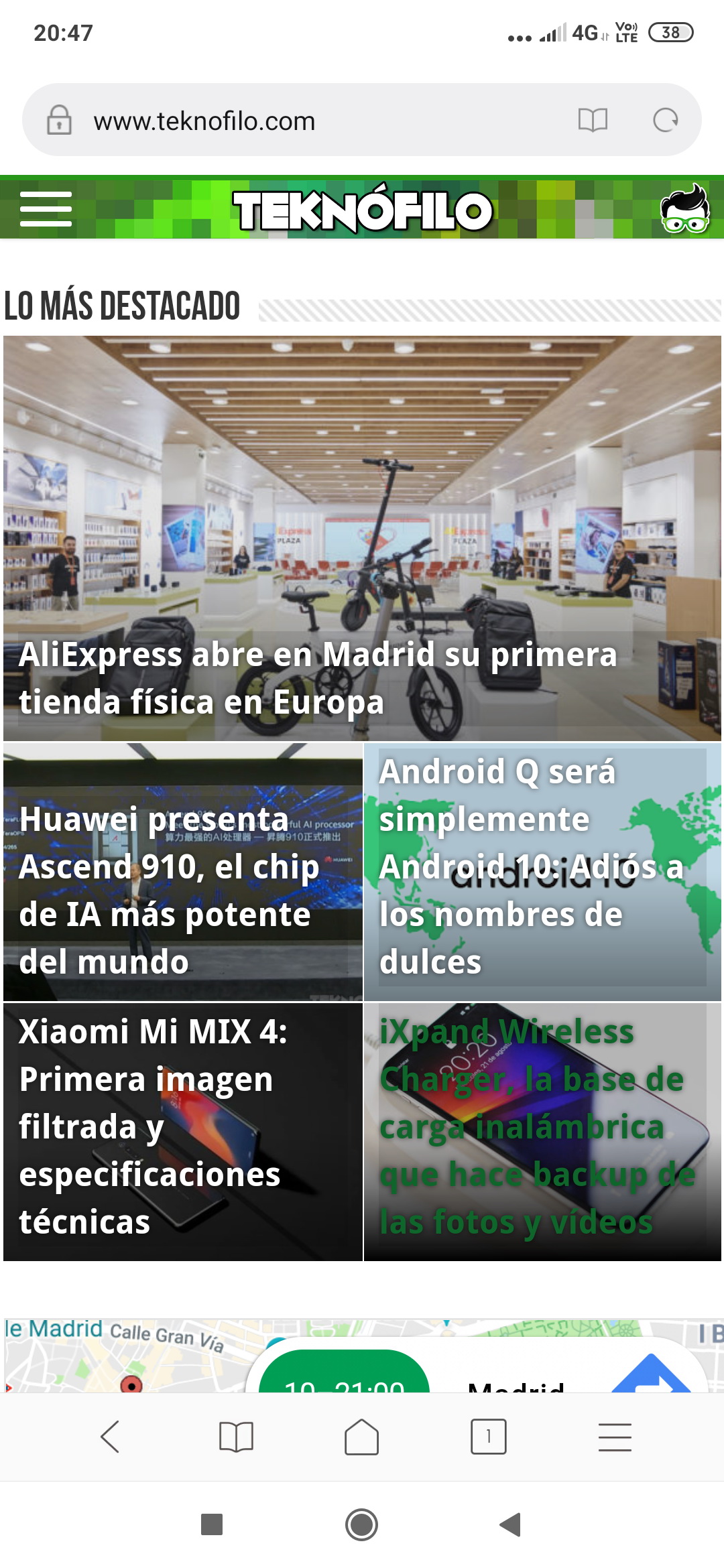Tap the system home button
The width and height of the screenshot is (724, 1568).
coord(362,1524)
